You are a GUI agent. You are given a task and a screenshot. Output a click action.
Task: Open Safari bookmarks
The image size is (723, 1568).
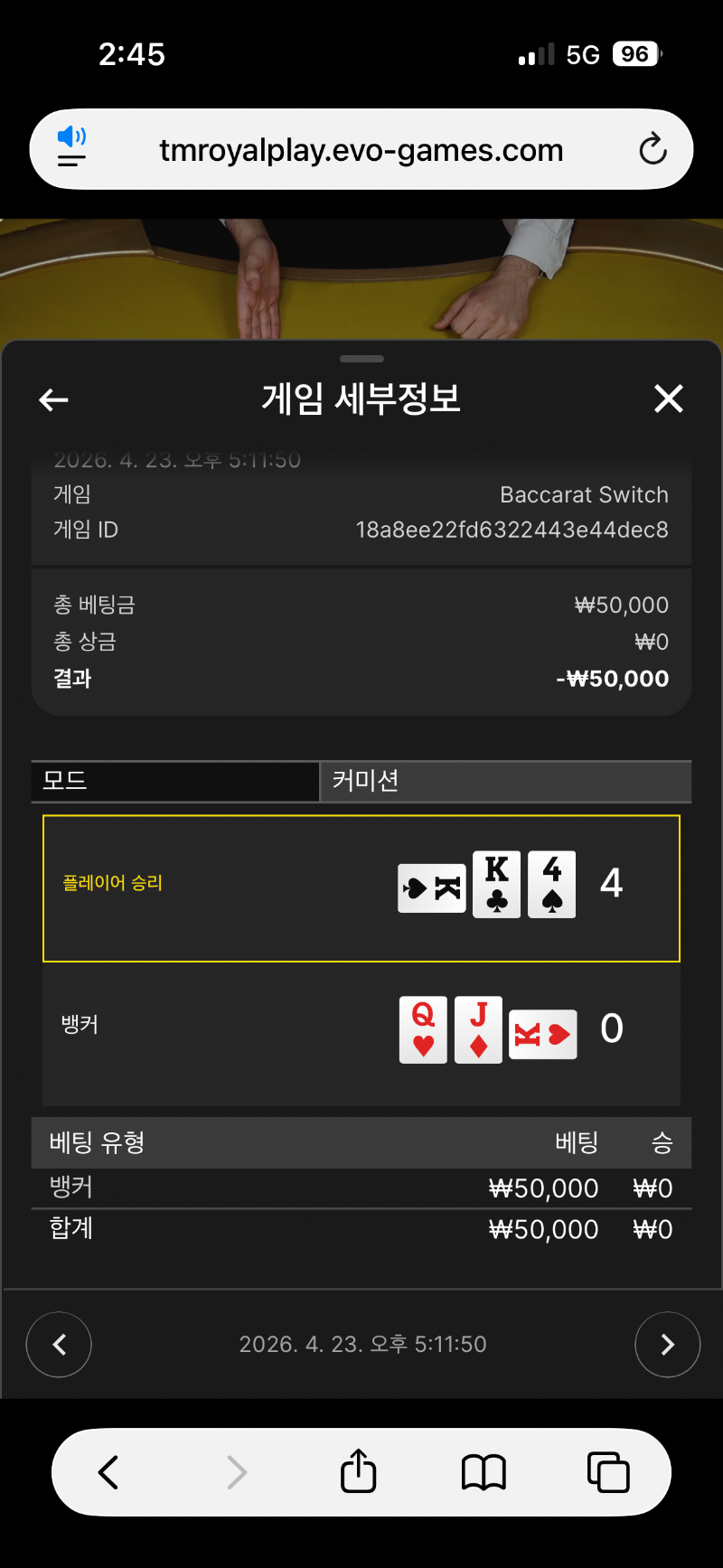point(484,1472)
